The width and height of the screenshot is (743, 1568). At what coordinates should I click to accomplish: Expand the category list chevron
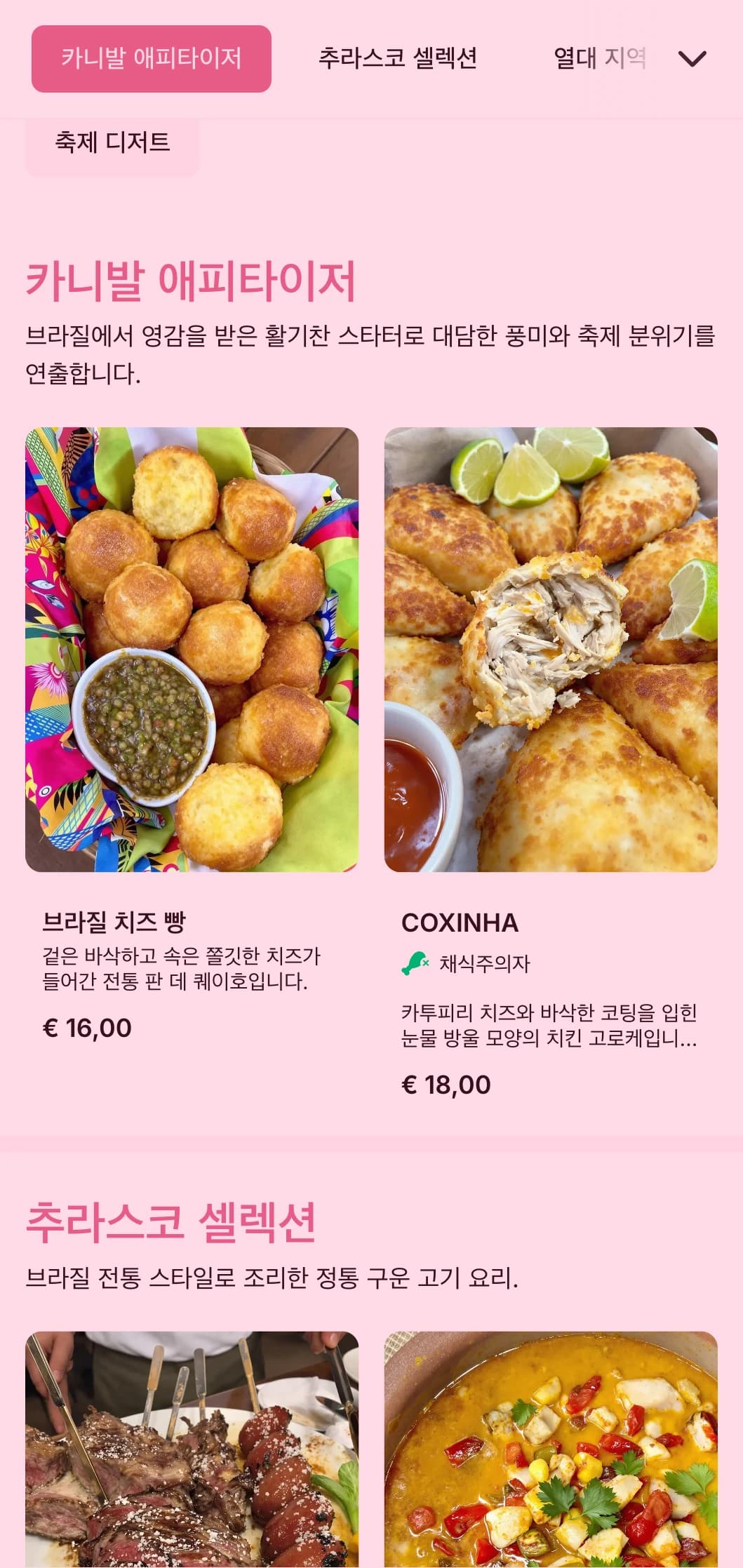[x=692, y=58]
